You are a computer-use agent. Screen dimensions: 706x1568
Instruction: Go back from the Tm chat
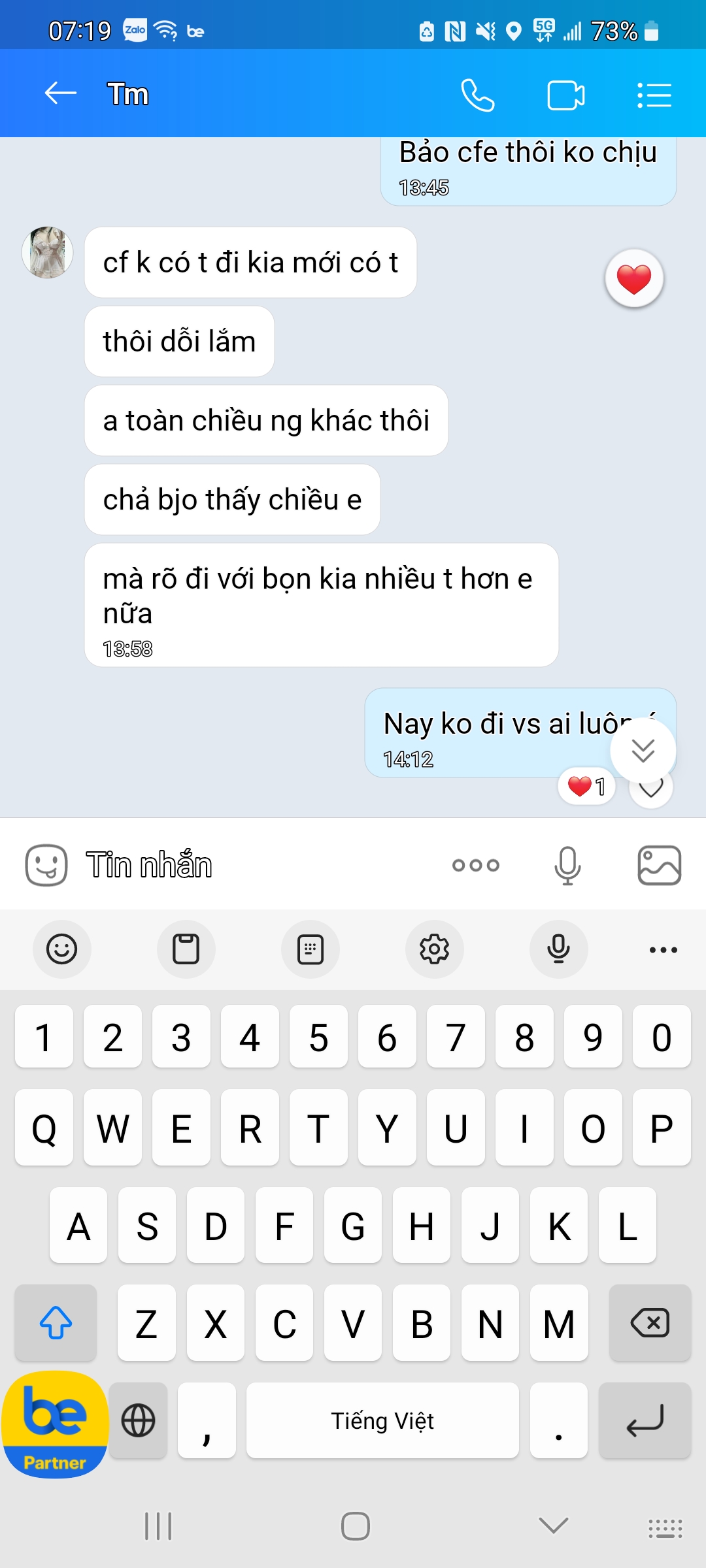[x=60, y=93]
